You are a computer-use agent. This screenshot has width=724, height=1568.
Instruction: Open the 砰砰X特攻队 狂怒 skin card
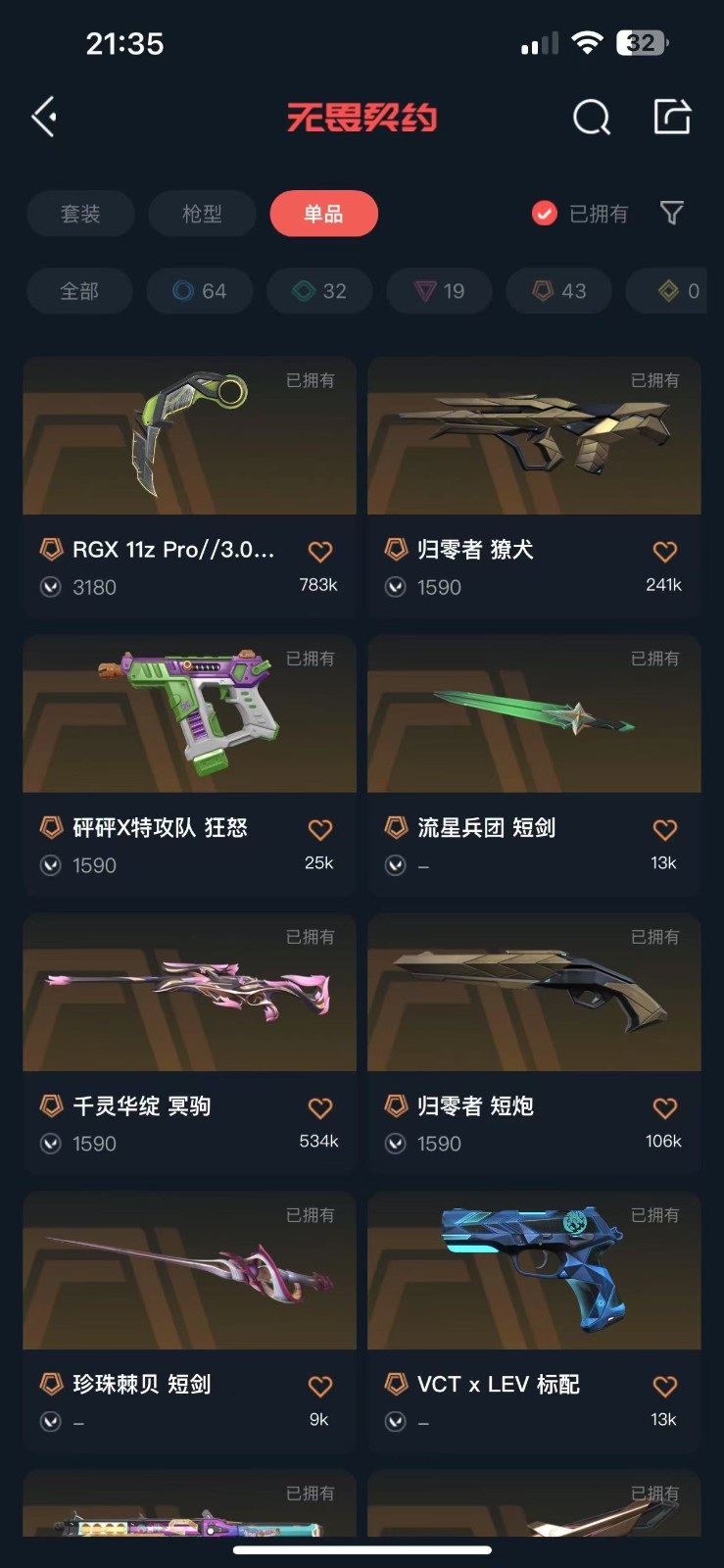pos(189,763)
